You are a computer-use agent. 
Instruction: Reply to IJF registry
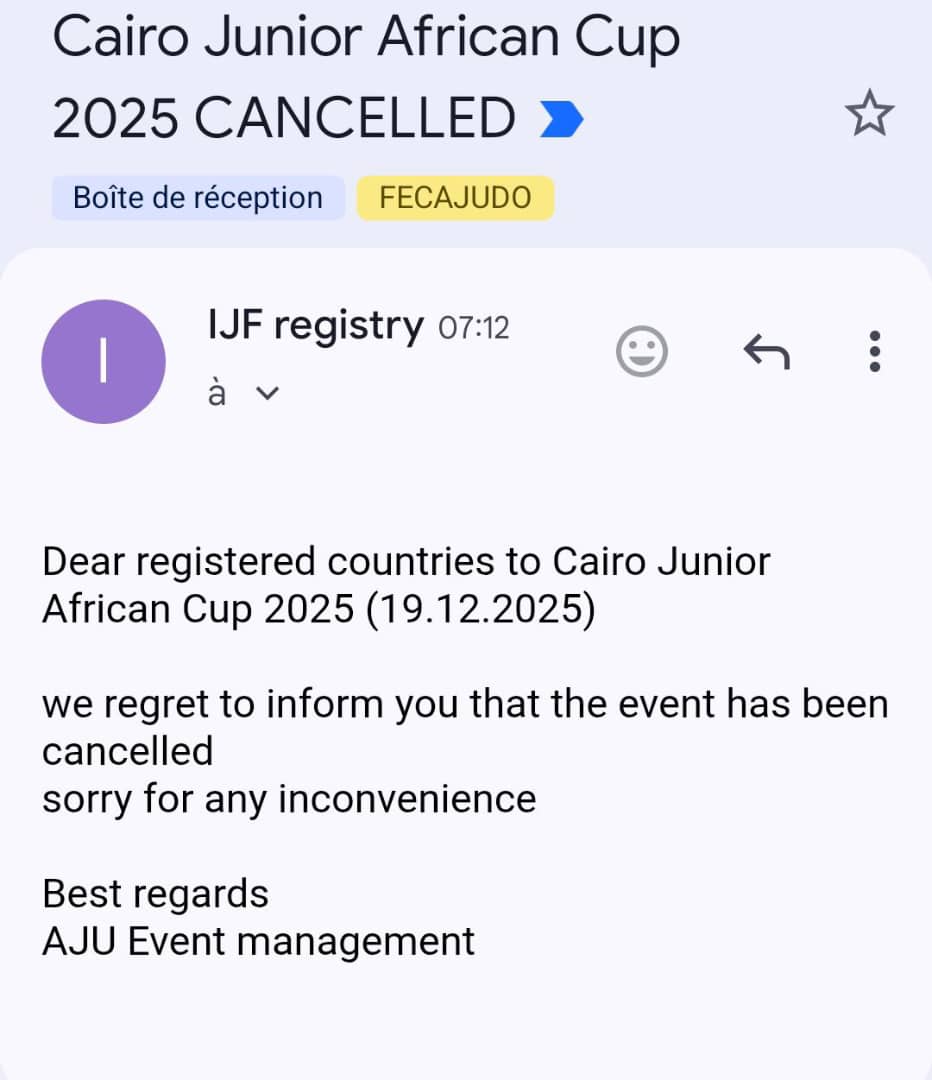(766, 351)
